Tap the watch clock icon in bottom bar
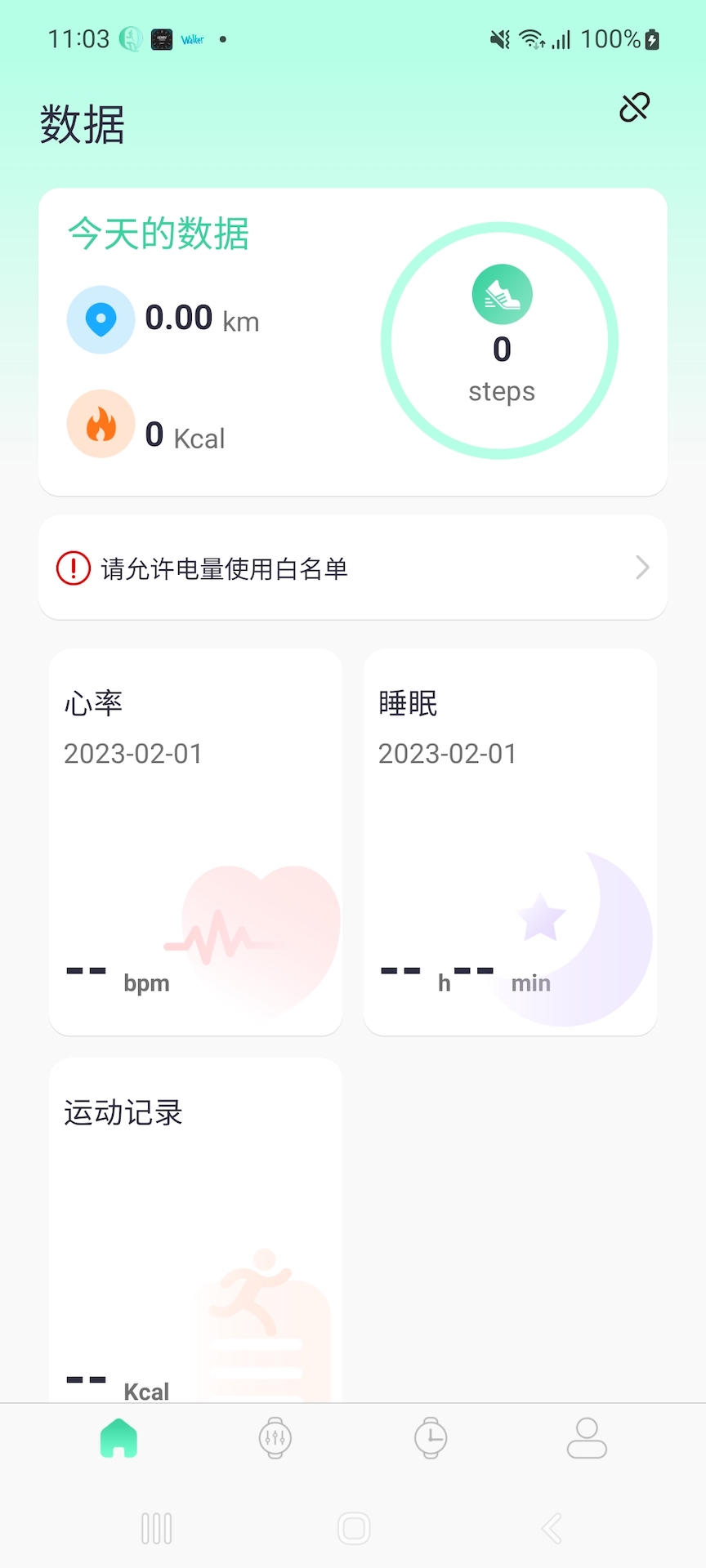This screenshot has width=706, height=1568. point(431,1439)
